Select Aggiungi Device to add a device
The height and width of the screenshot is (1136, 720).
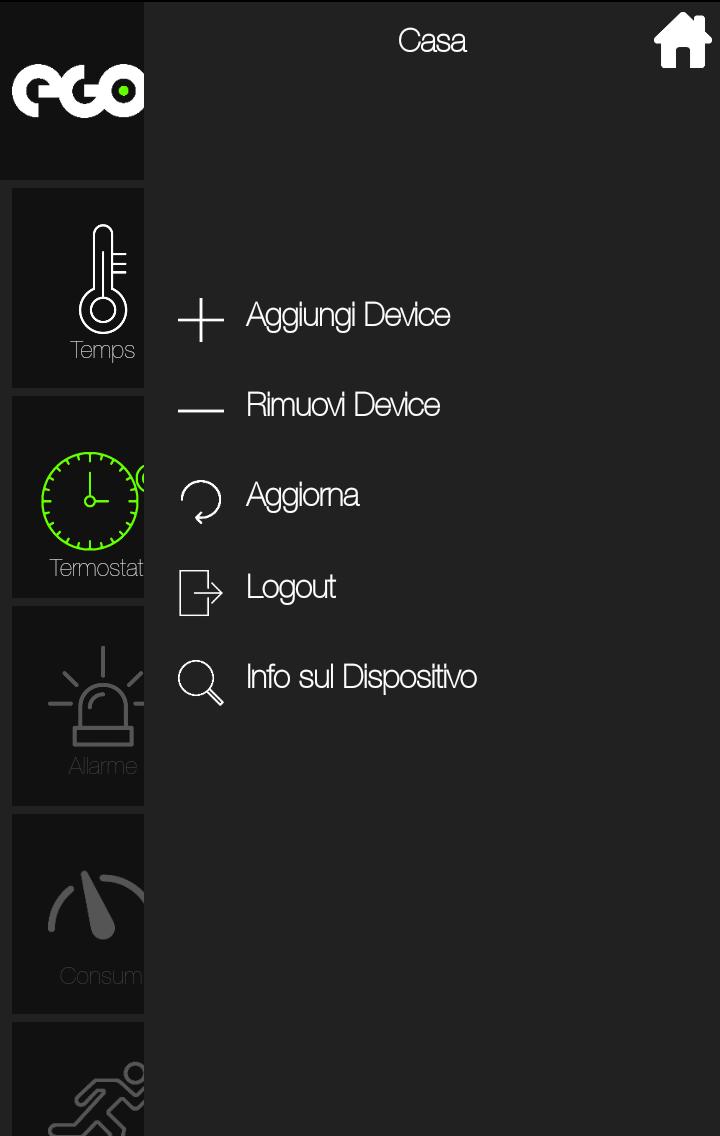coord(347,316)
